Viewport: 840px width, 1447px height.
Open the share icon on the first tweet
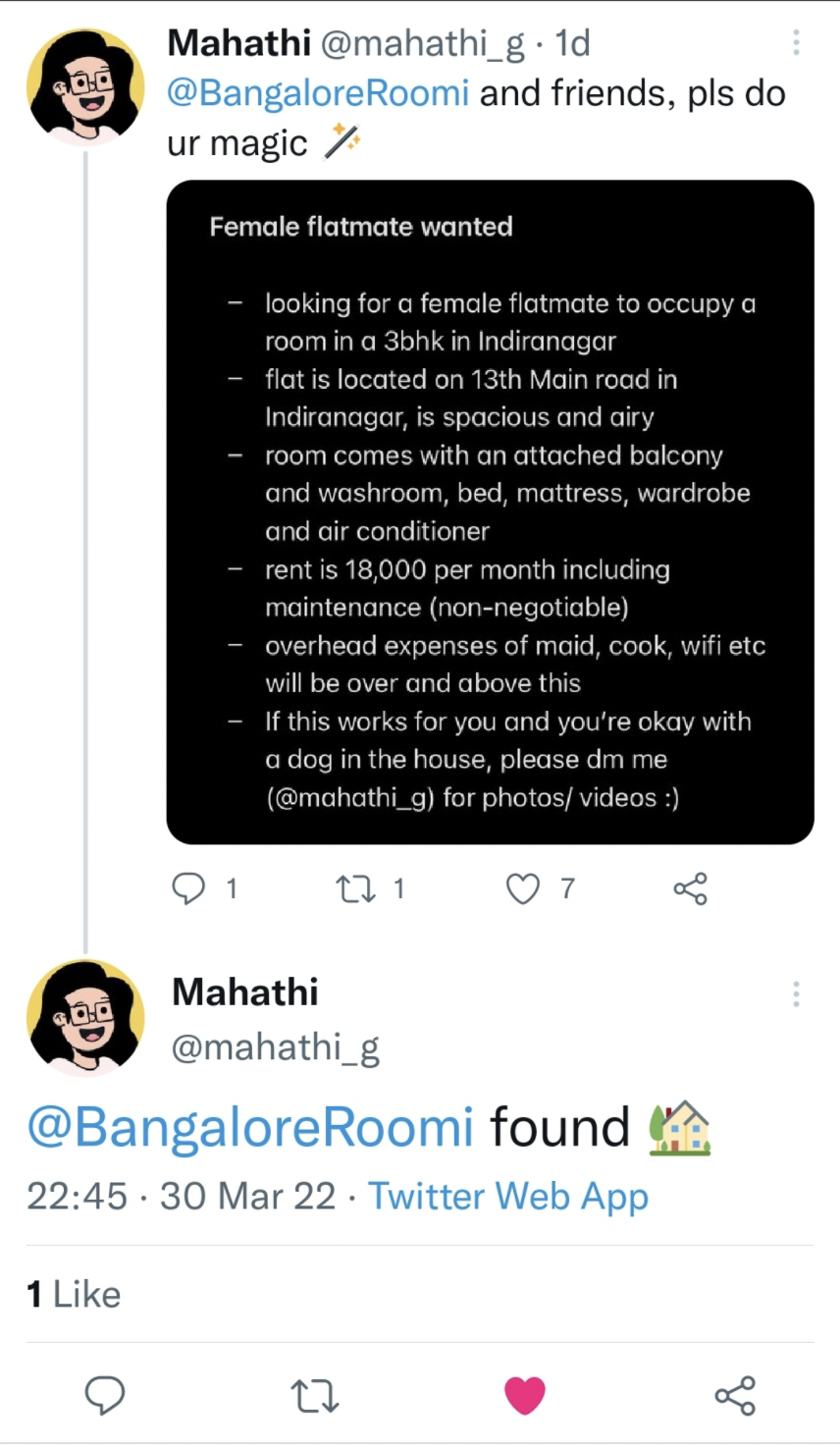[x=690, y=888]
